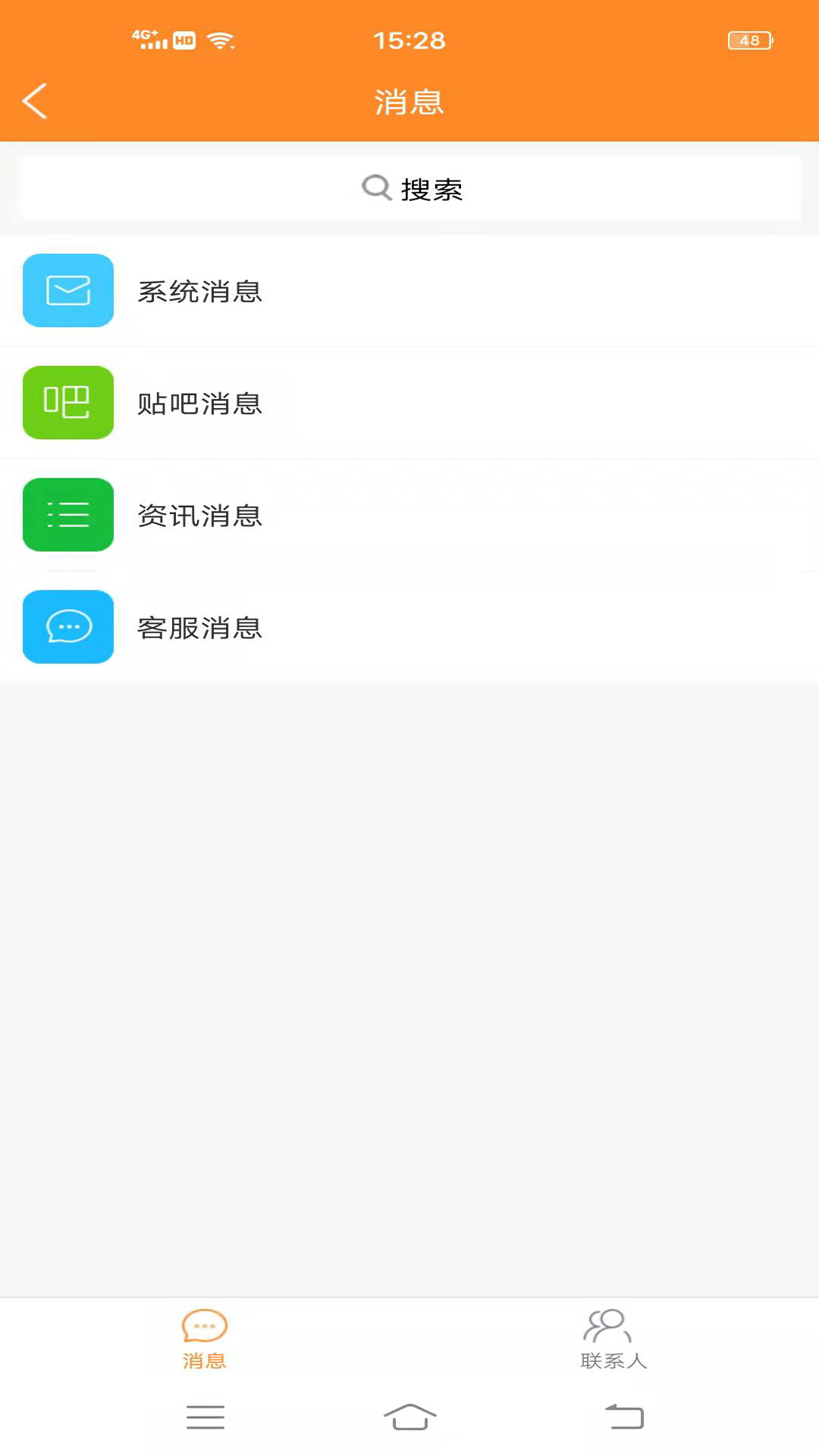Tap the Wi-Fi status icon
The height and width of the screenshot is (1456, 819).
point(219,39)
